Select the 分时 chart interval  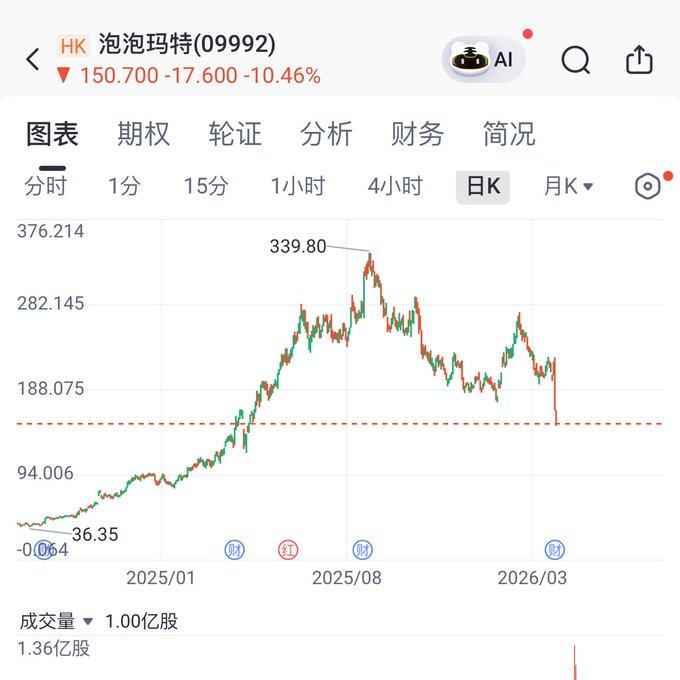tap(46, 186)
